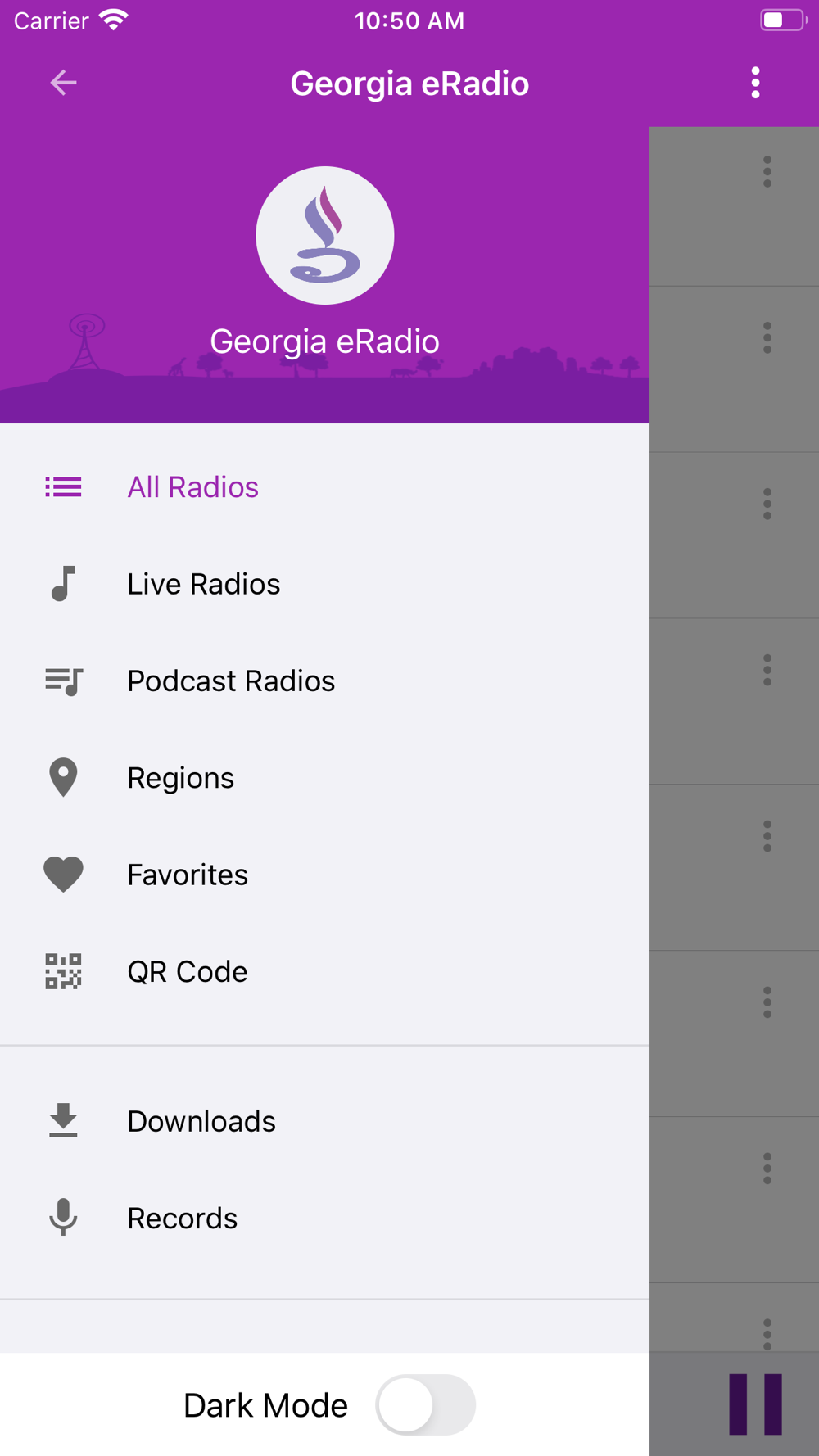The height and width of the screenshot is (1456, 819).
Task: Open Live Radios
Action: [324, 584]
